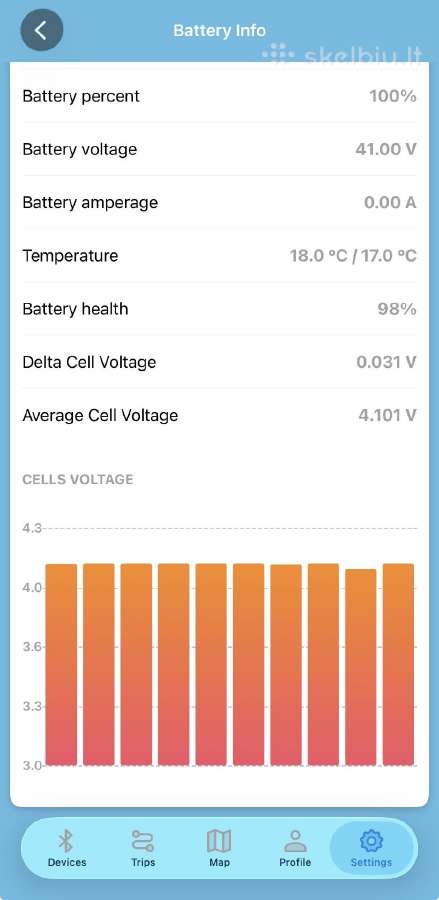Switch to the Devices tab
The image size is (439, 900).
pos(67,848)
